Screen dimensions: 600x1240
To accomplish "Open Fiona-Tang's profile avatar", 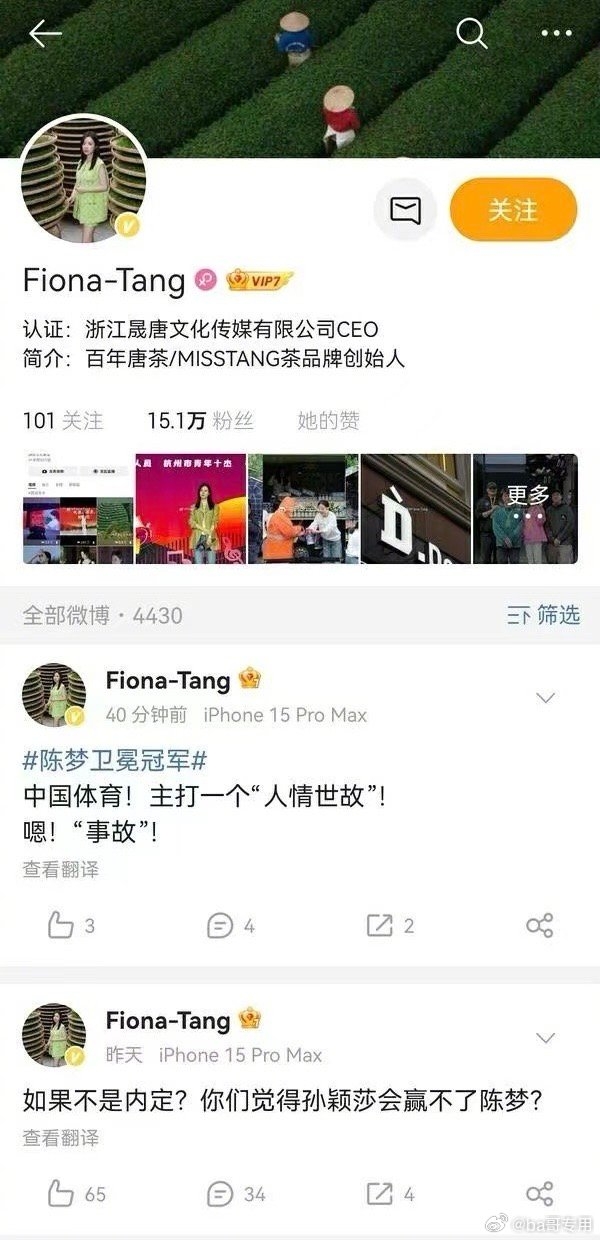I will tap(84, 181).
